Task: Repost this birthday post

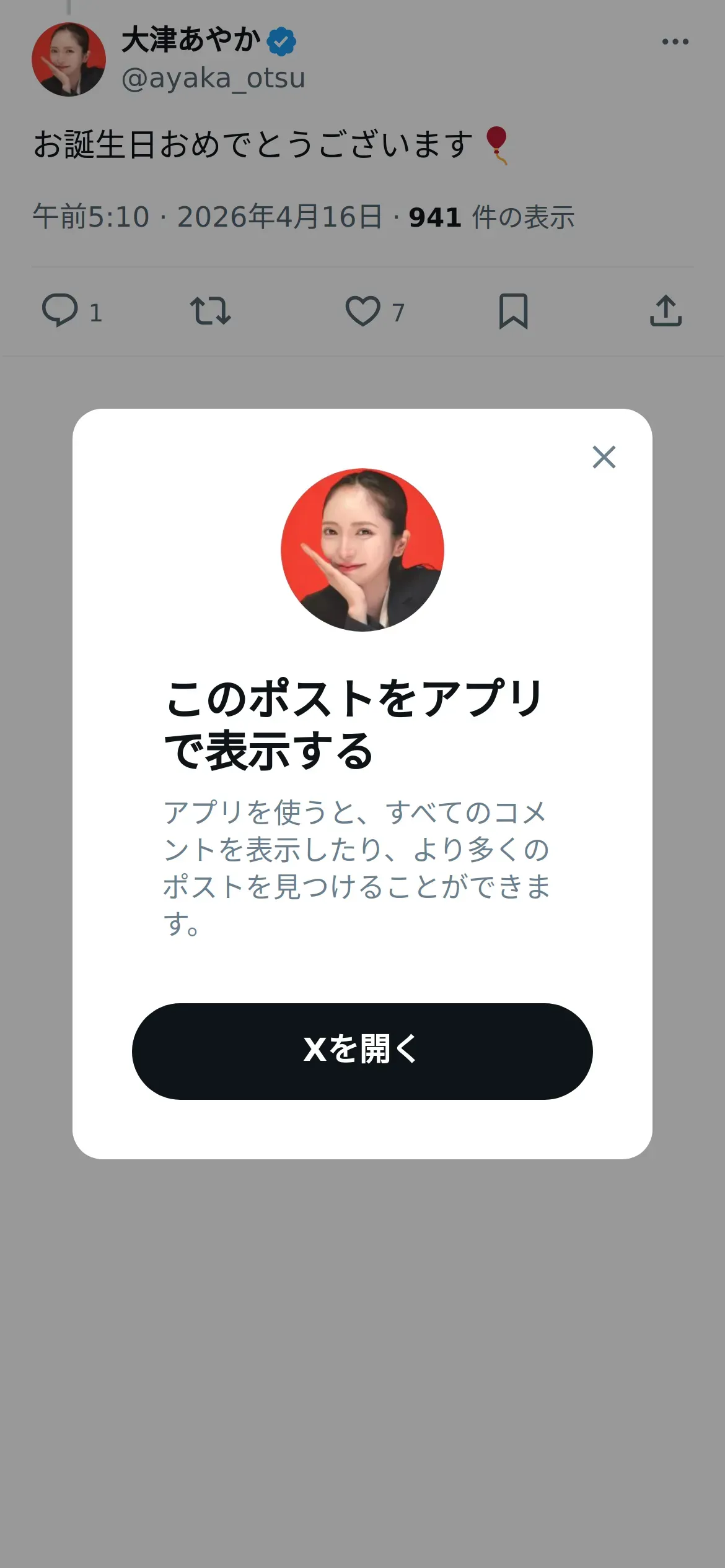Action: [x=211, y=311]
